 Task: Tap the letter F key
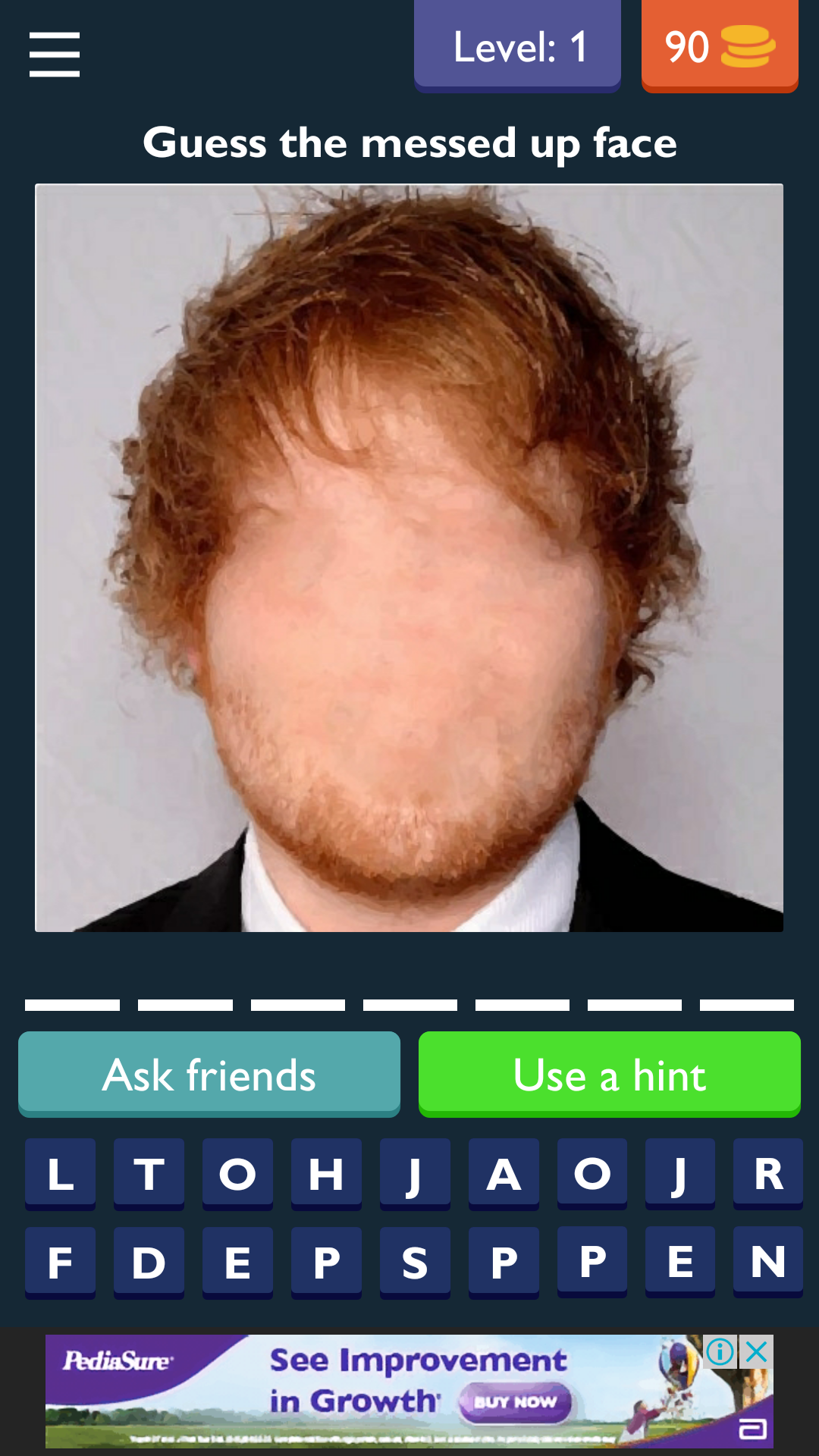pos(61,1261)
